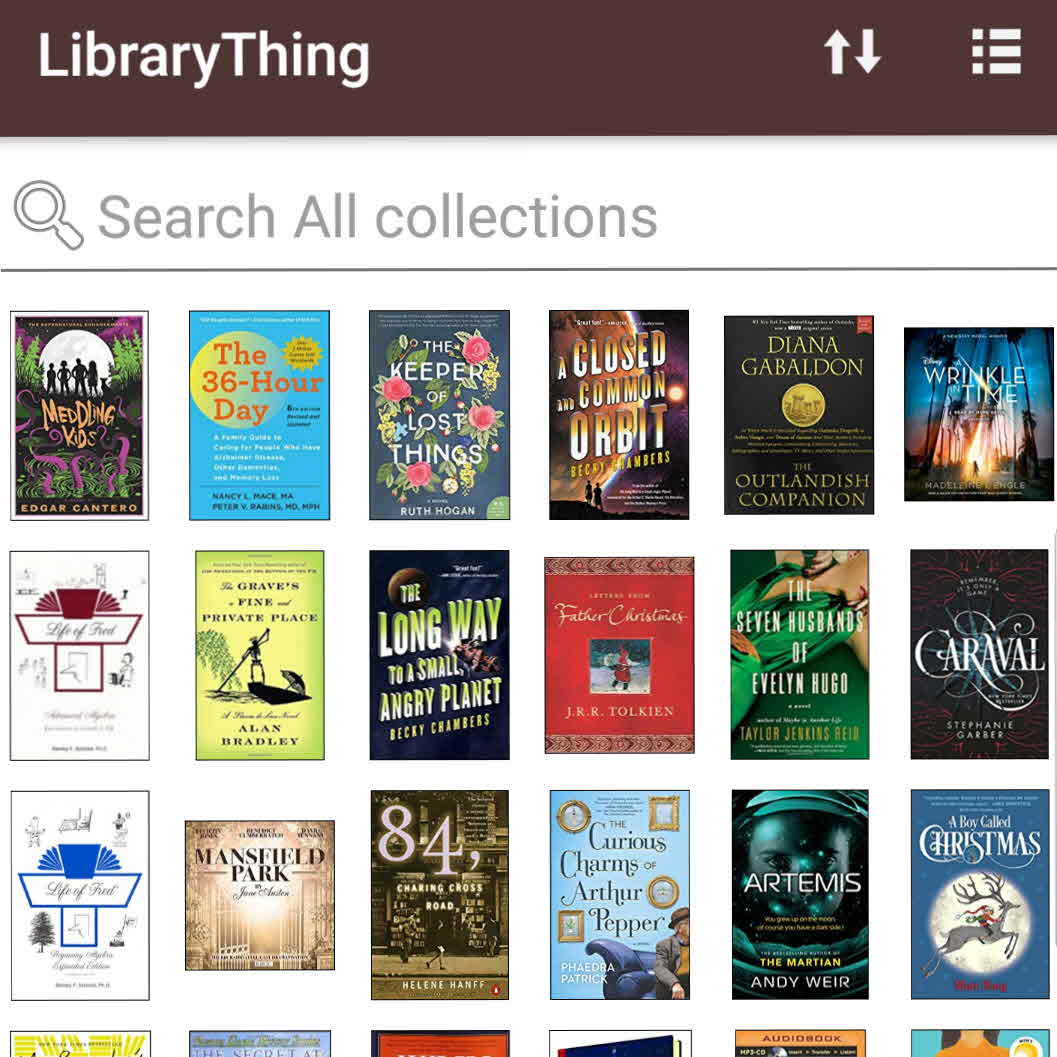
Task: Open The Curious Charms of Arthur Pepper
Action: (619, 895)
